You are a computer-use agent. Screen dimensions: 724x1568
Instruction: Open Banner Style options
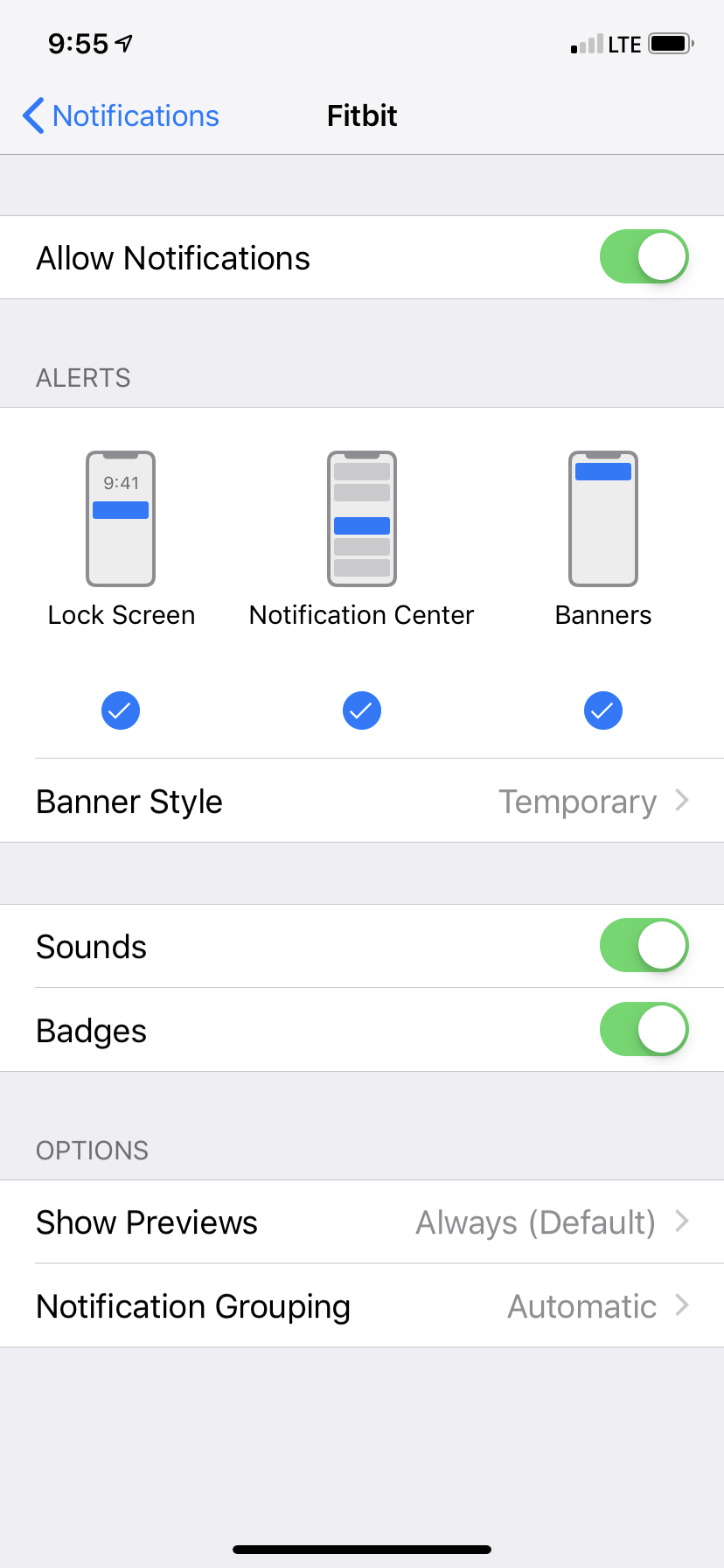362,801
